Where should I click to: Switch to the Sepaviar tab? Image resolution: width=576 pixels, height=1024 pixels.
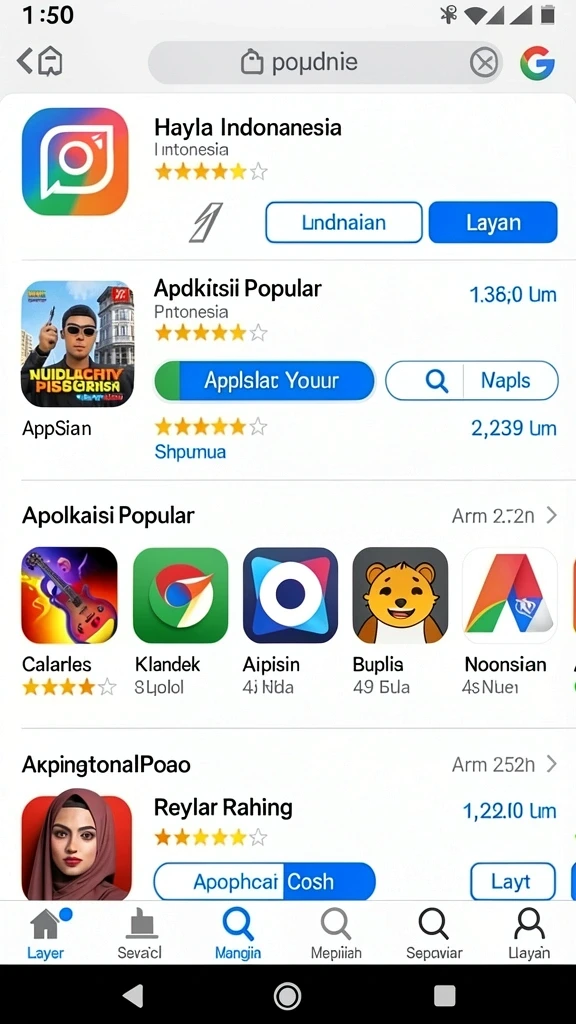pos(434,933)
